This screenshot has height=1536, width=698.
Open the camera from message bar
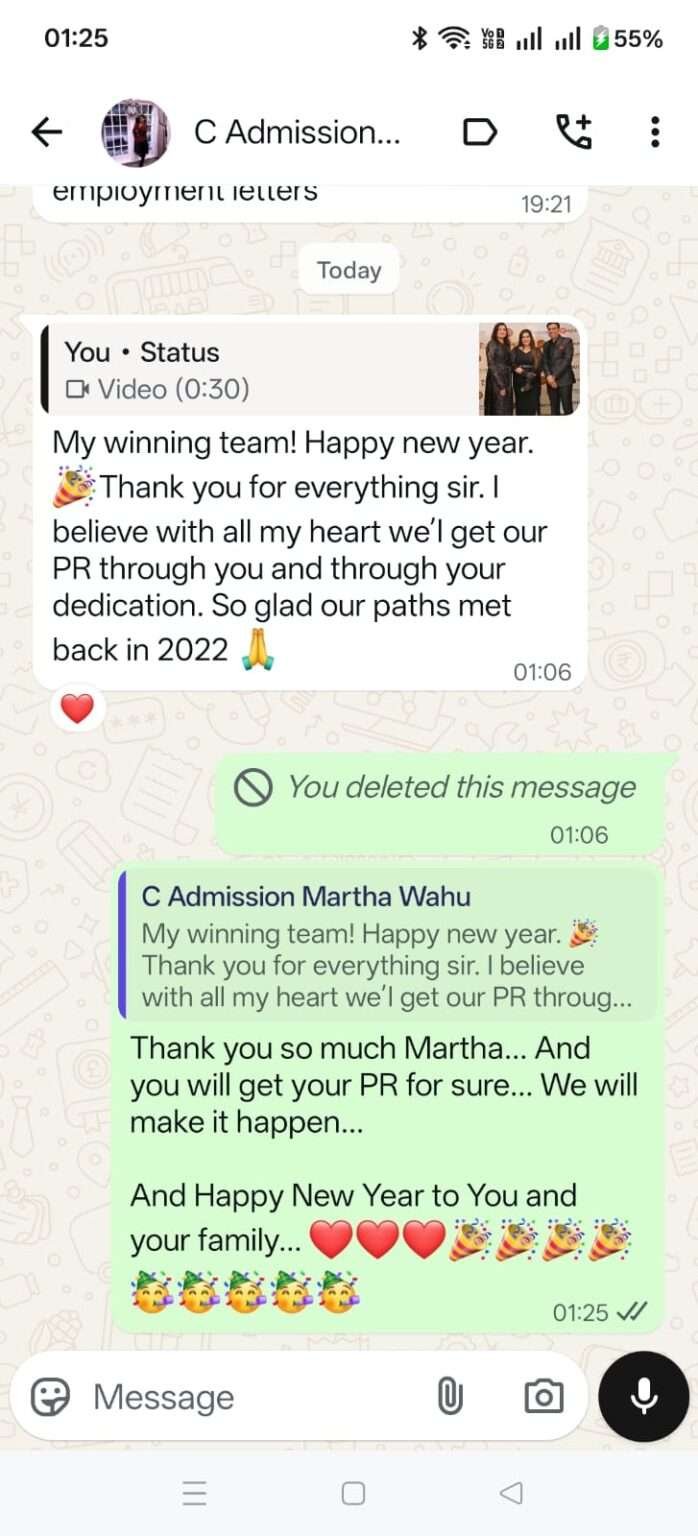(x=543, y=1396)
